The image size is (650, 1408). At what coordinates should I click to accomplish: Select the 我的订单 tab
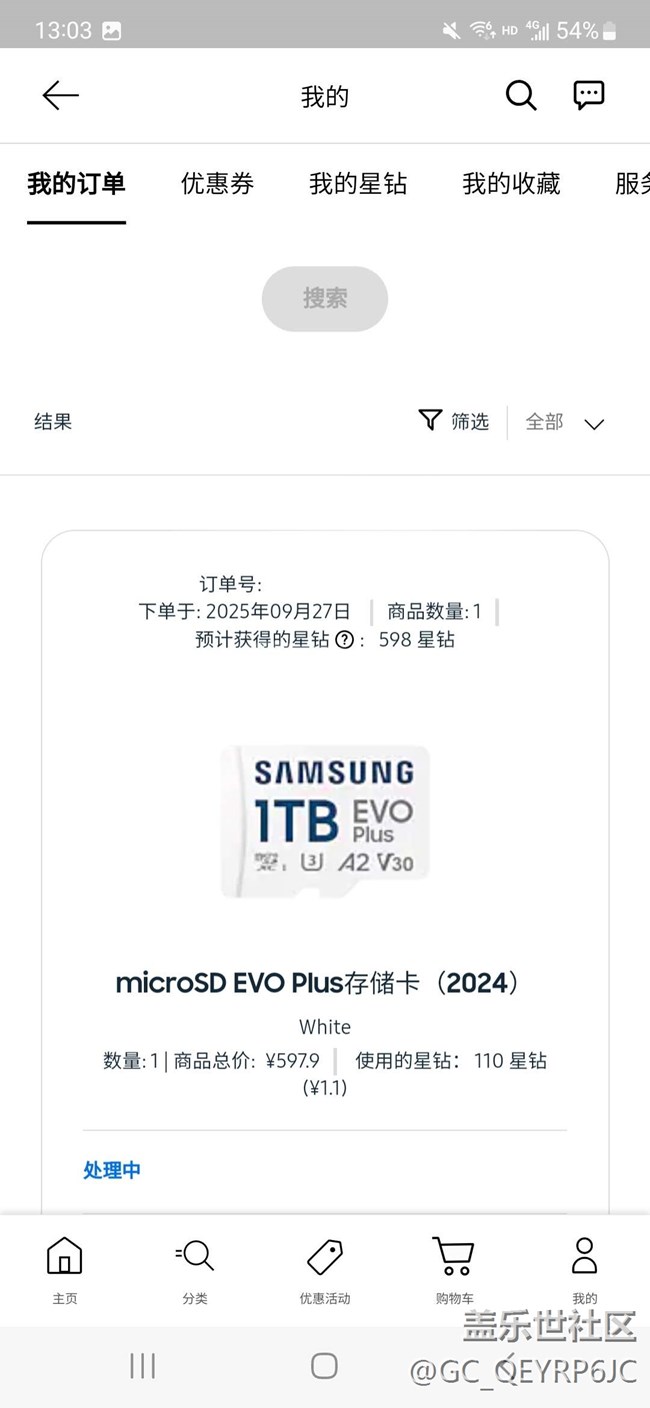76,184
